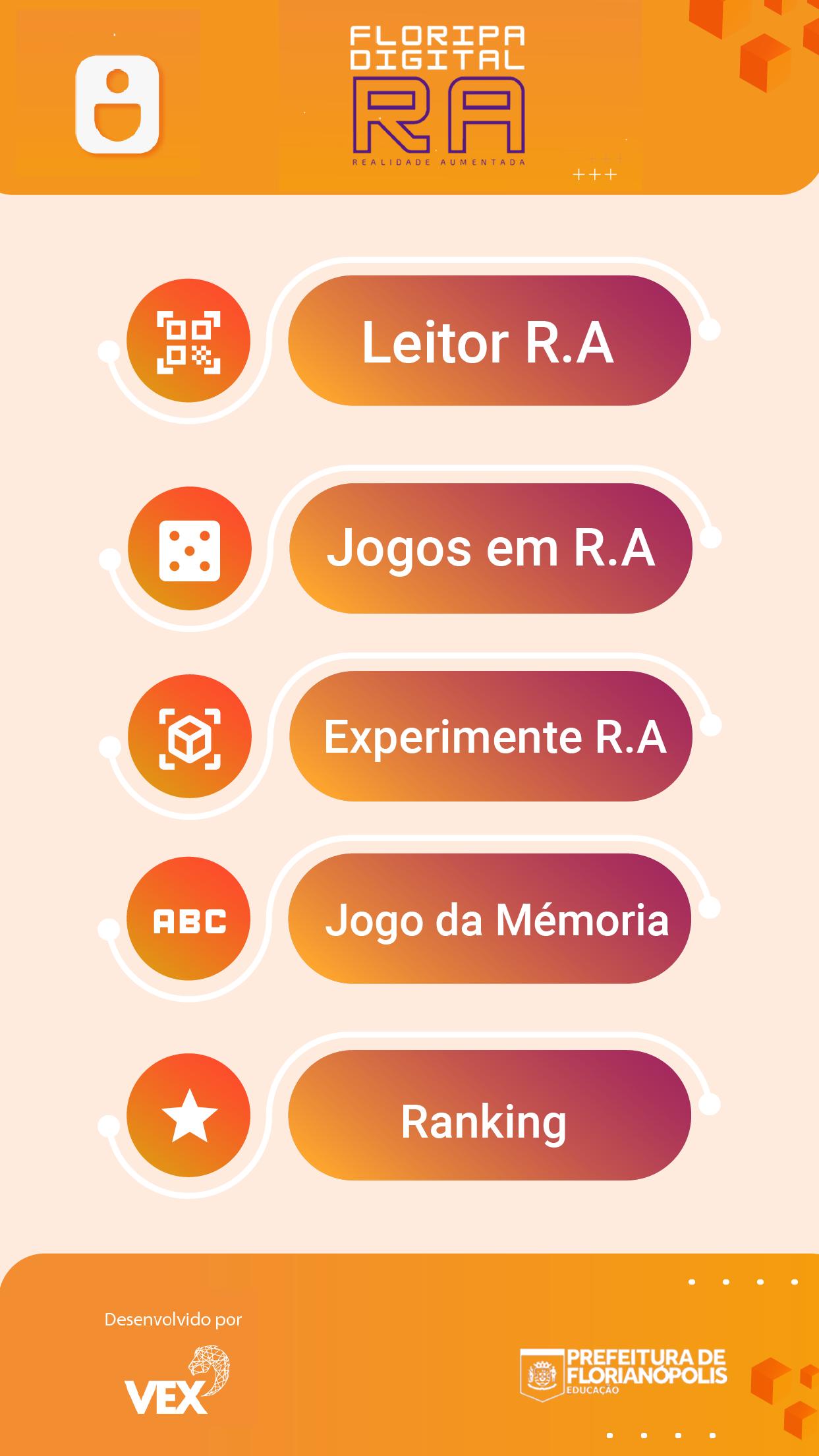The height and width of the screenshot is (1456, 819).
Task: Start Jogo da Mémoria
Action: [x=490, y=919]
